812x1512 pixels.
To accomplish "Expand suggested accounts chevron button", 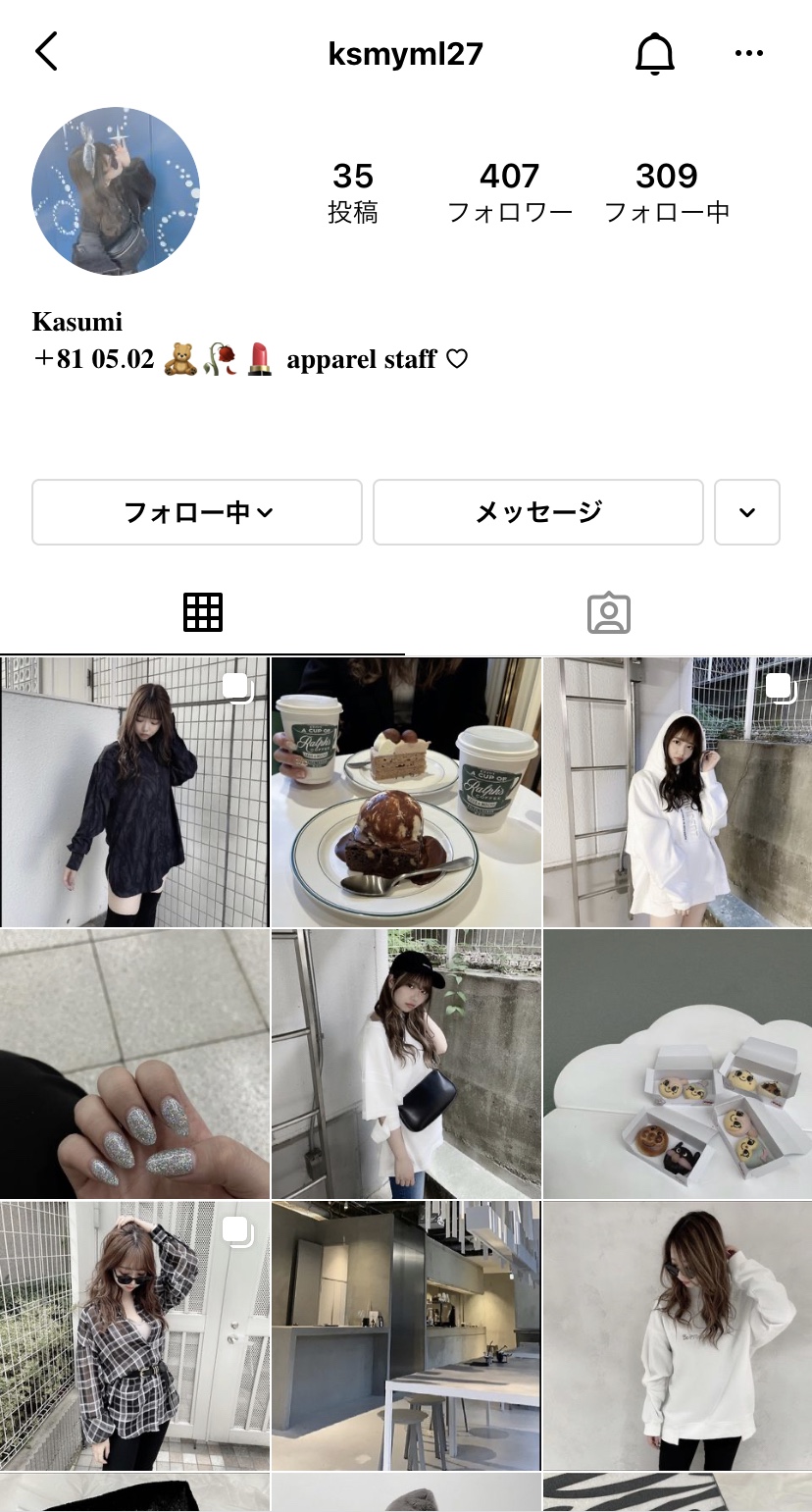I will (747, 512).
